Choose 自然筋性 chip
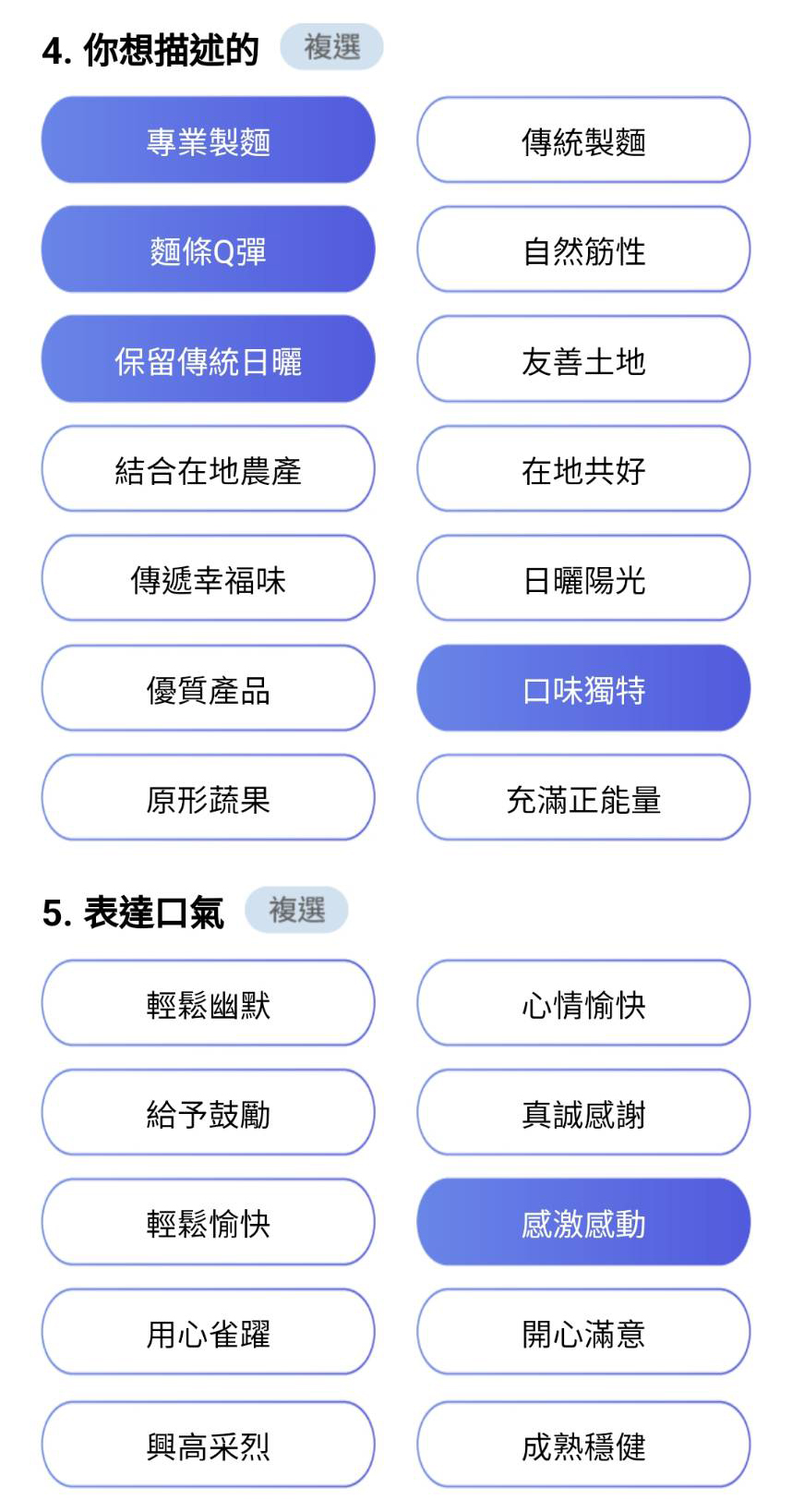Viewport: 792px width, 1512px height. pyautogui.click(x=583, y=249)
